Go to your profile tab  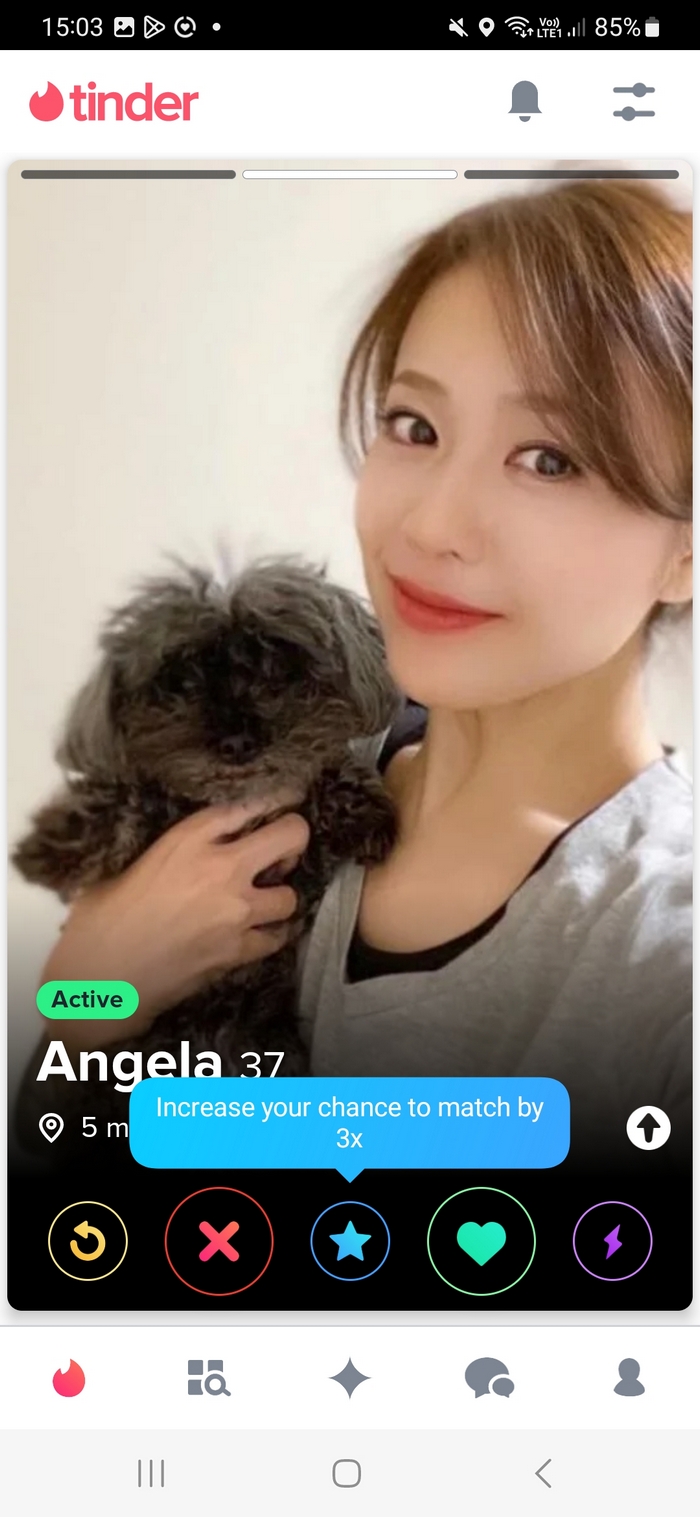pos(629,1378)
